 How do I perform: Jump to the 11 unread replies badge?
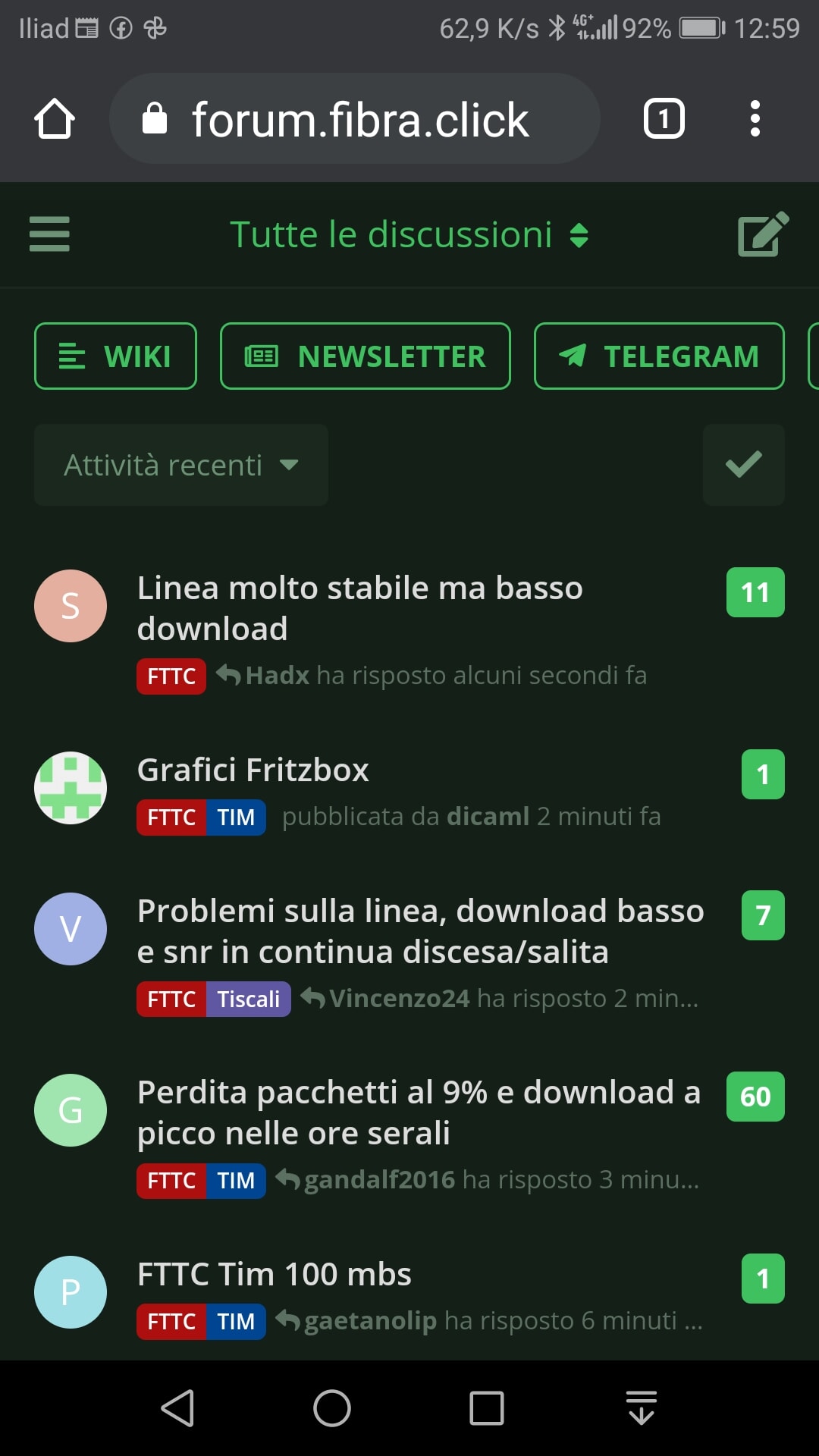pos(755,592)
